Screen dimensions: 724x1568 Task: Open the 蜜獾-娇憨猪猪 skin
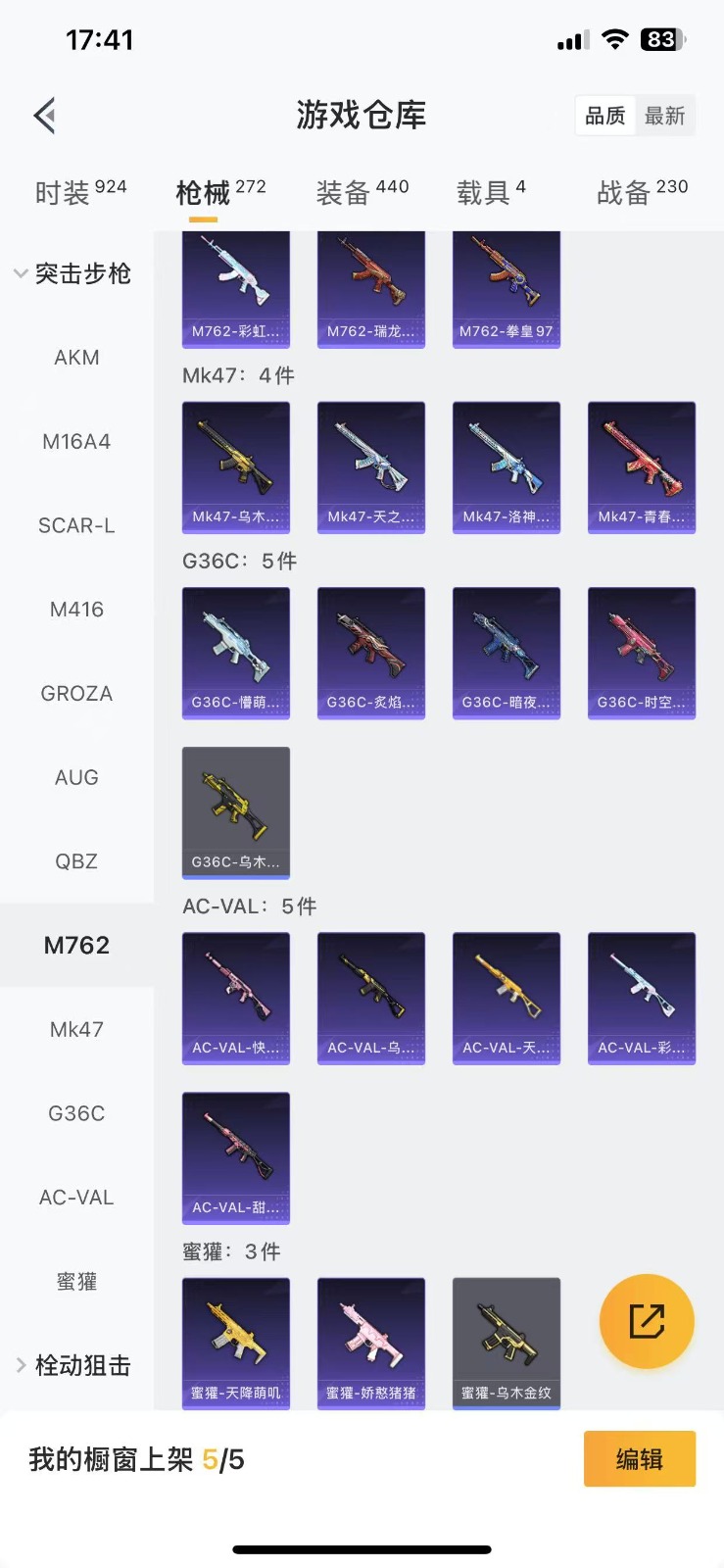click(x=370, y=1343)
